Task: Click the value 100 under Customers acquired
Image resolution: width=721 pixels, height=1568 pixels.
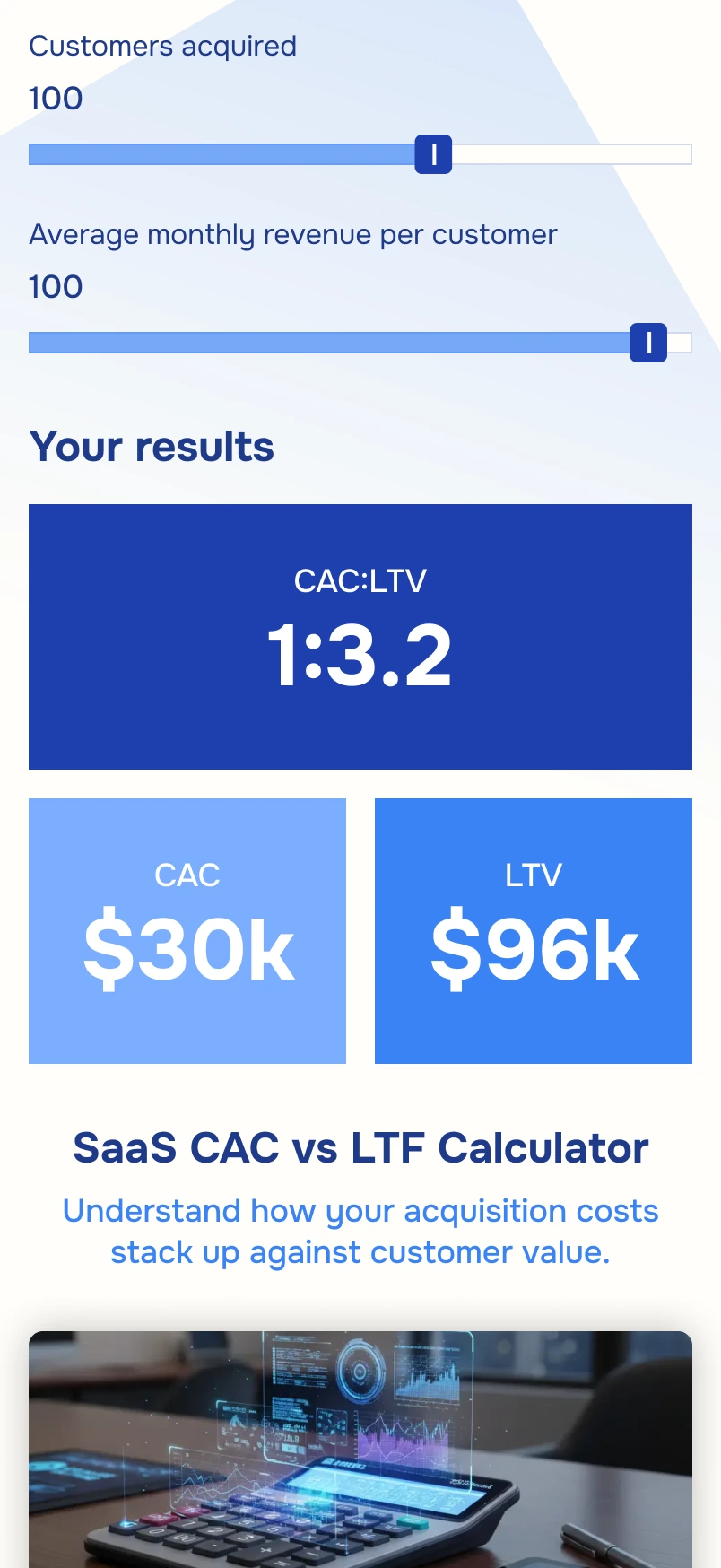Action: coord(55,98)
